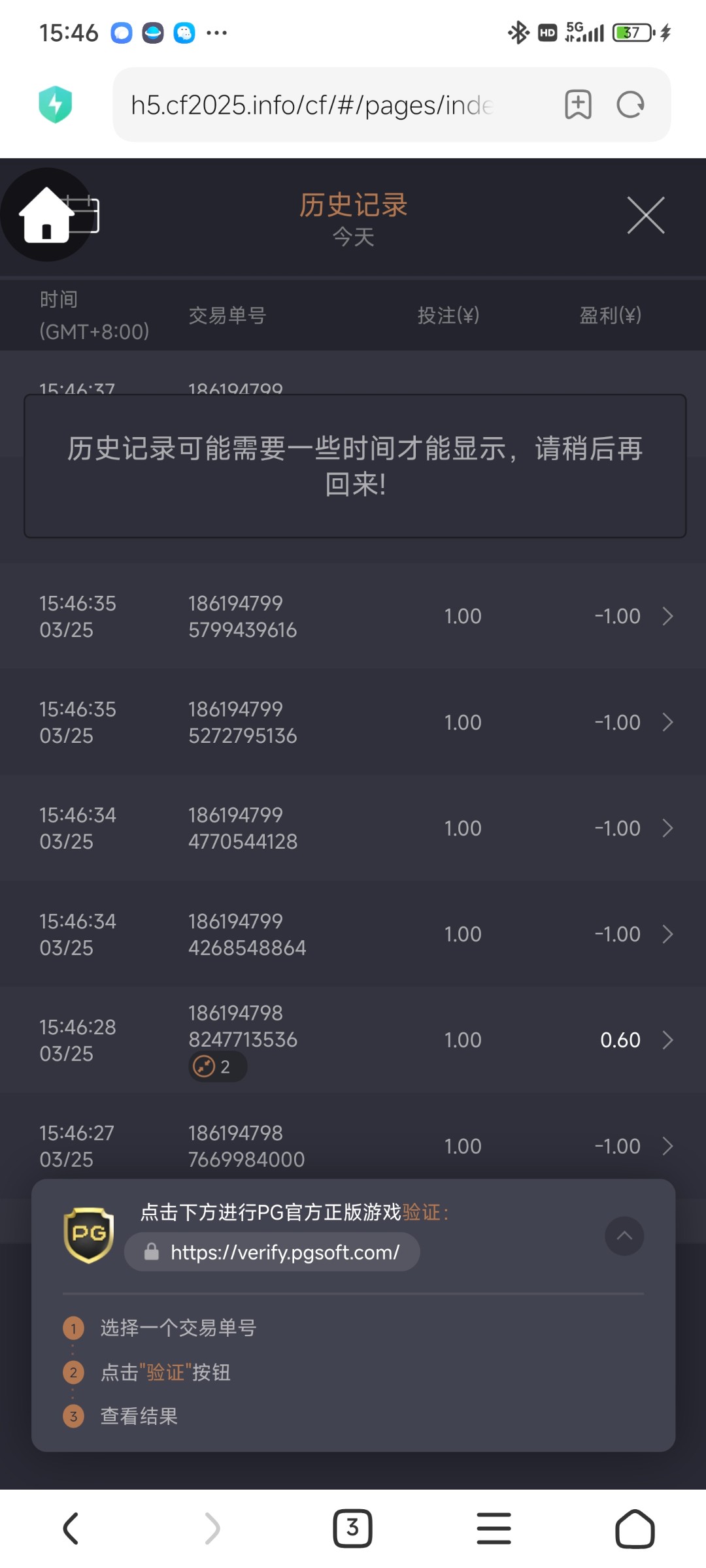The height and width of the screenshot is (1568, 706).
Task: Close the 历史记录 history panel
Action: pos(646,215)
